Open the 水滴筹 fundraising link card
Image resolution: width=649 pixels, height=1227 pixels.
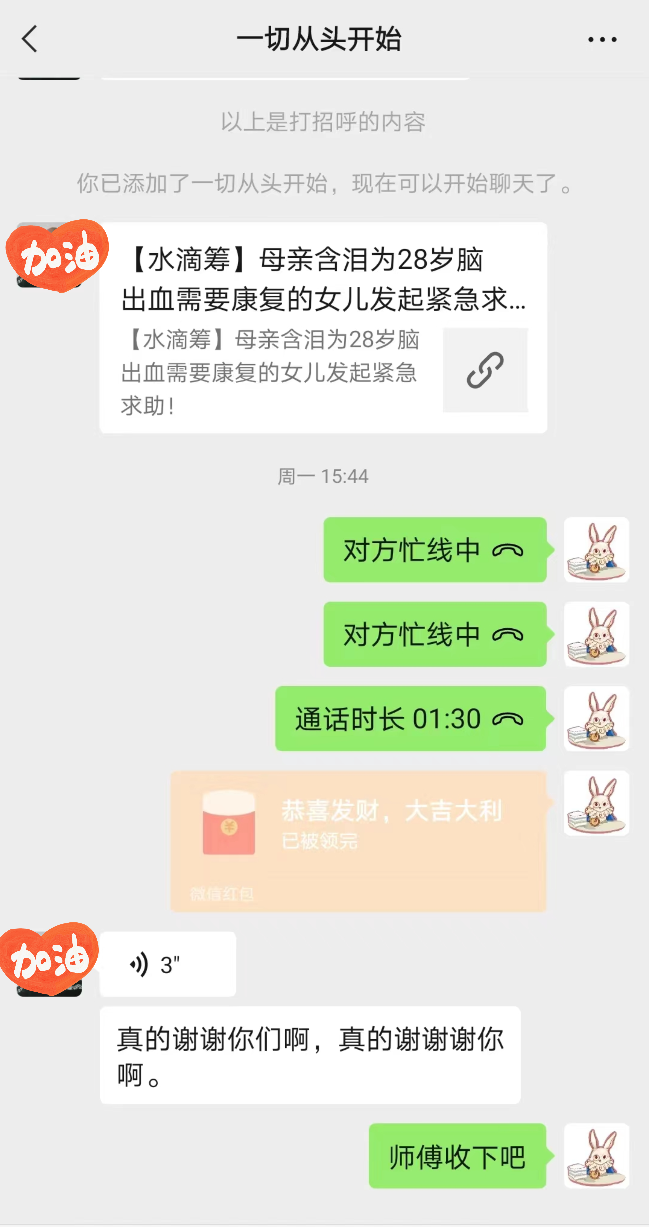(323, 328)
